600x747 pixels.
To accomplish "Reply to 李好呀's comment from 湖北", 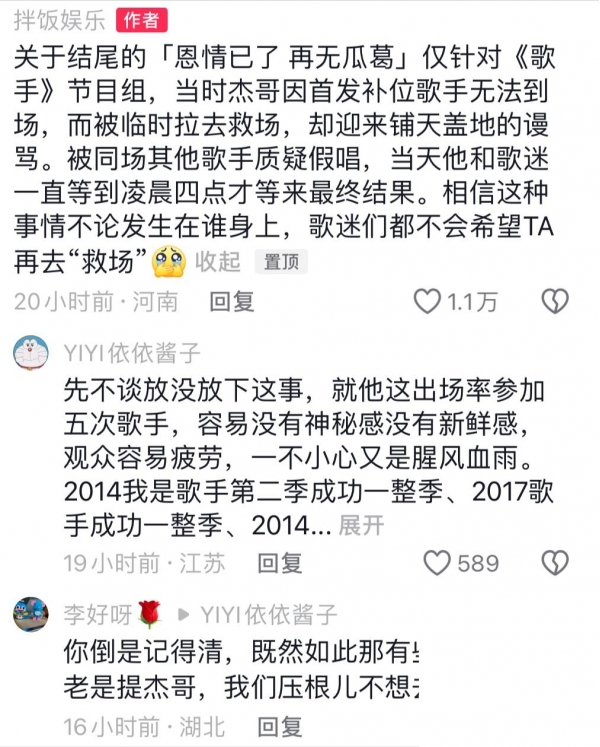I will click(x=279, y=726).
